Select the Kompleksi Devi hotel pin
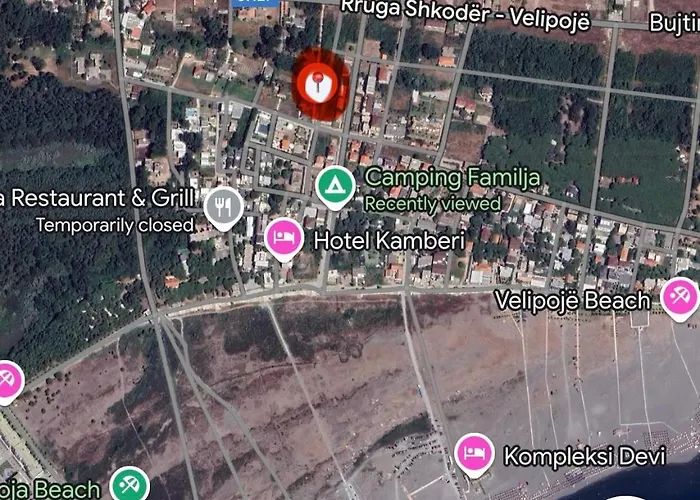The height and width of the screenshot is (500, 700). point(474,454)
